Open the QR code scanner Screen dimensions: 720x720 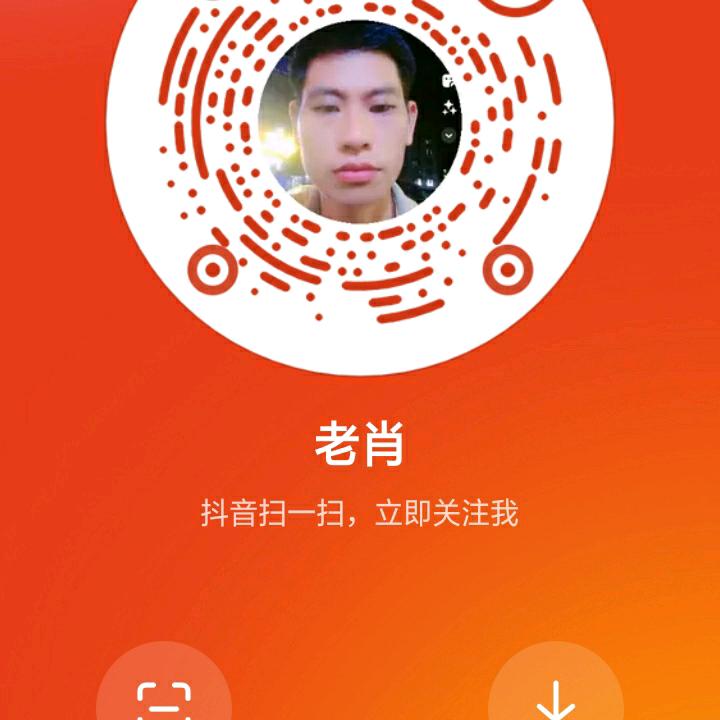[163, 696]
